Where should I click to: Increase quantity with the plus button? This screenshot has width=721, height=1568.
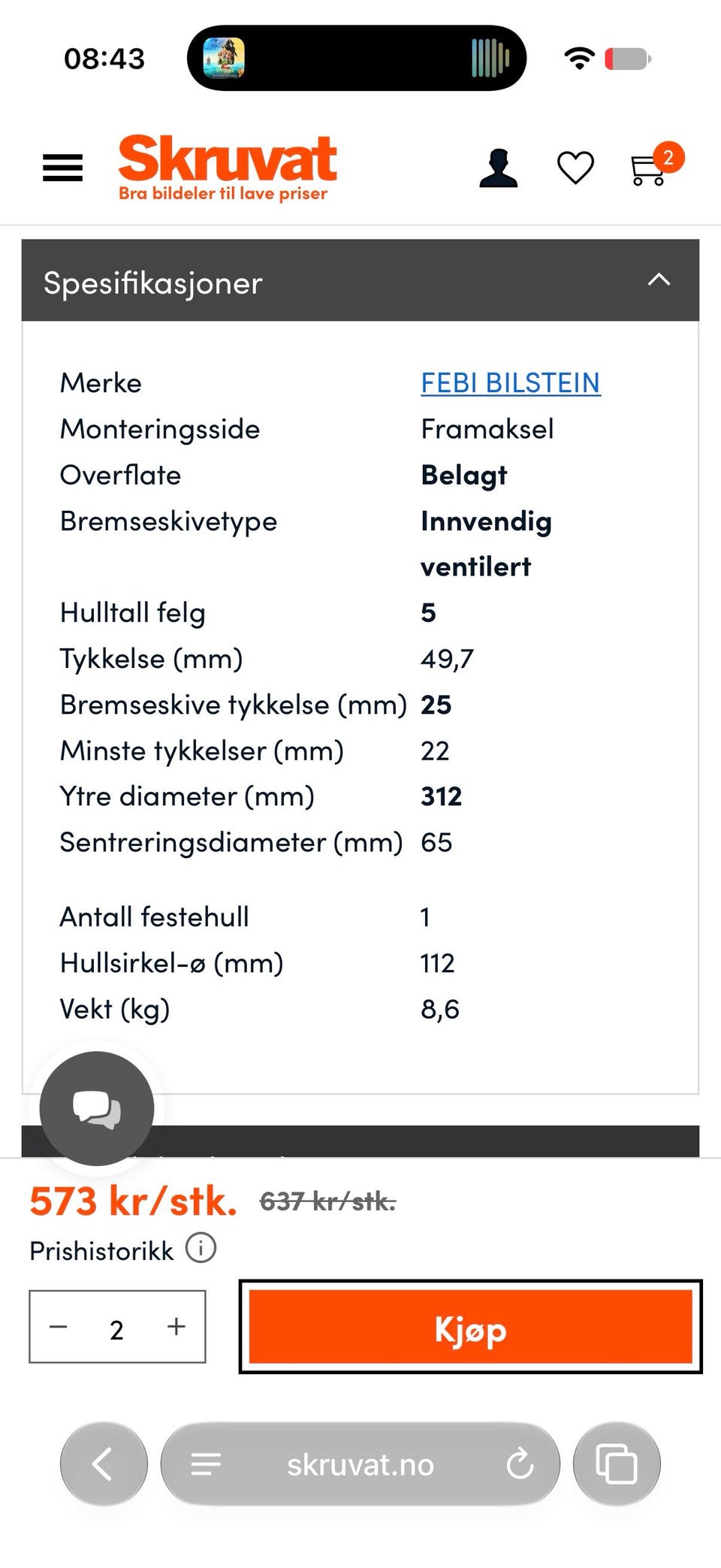[176, 1327]
